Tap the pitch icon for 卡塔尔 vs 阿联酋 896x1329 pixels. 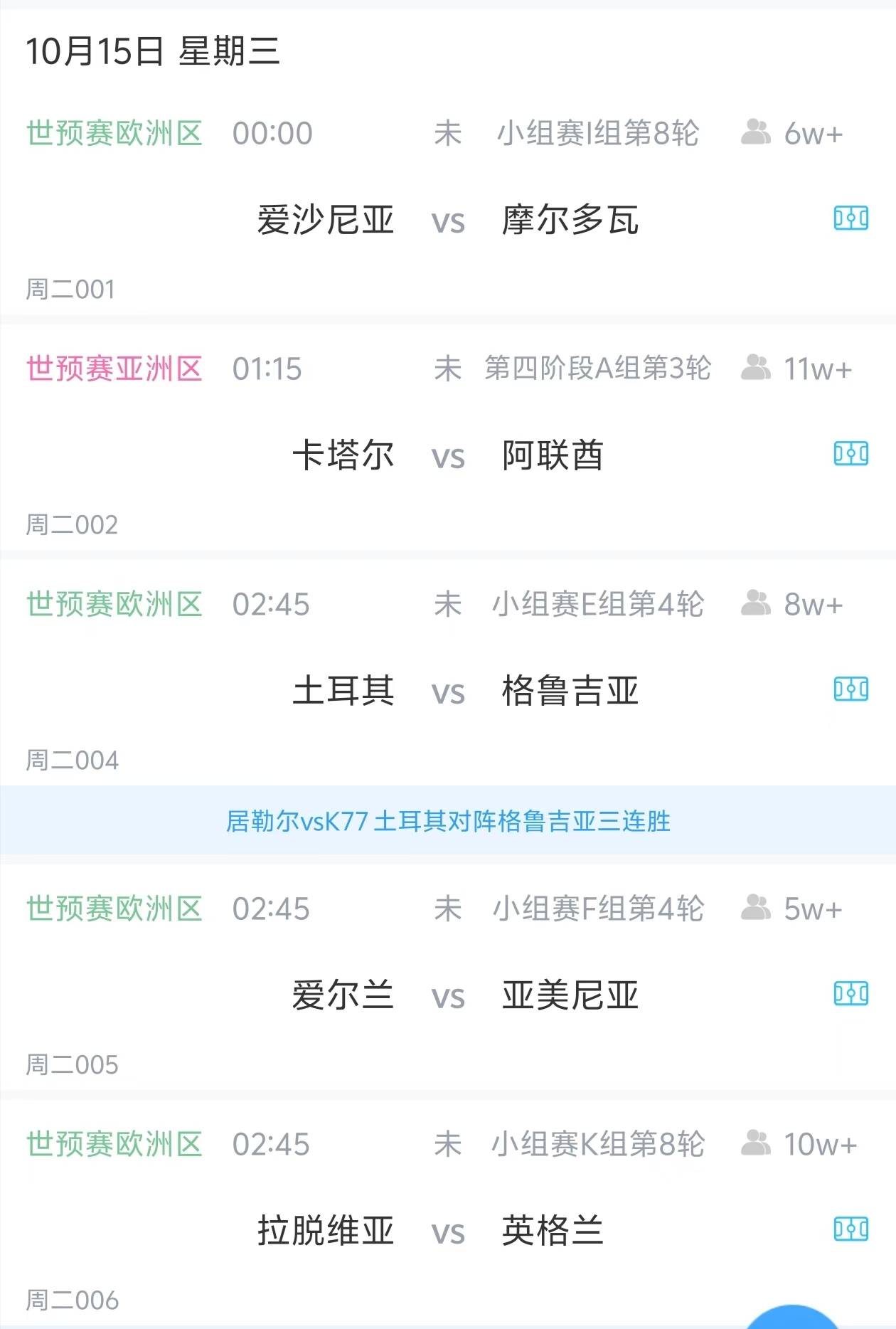pyautogui.click(x=850, y=453)
